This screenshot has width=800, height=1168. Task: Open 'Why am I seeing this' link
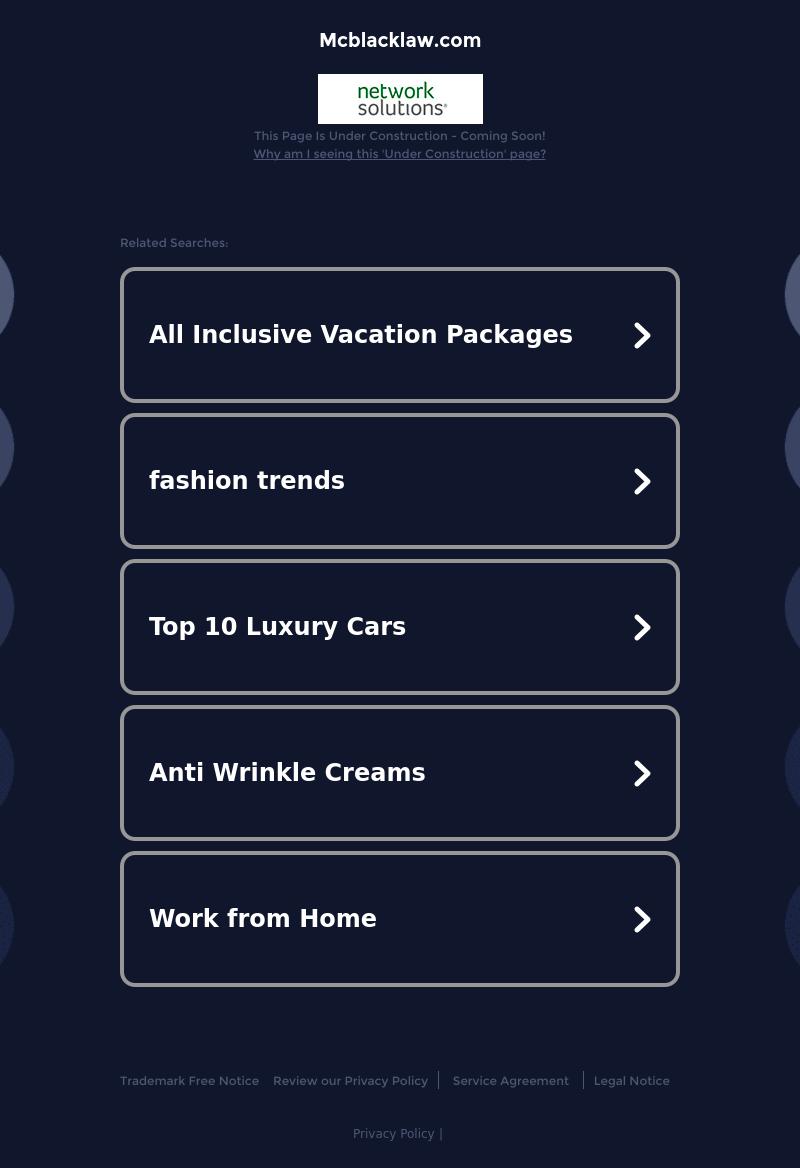tap(399, 154)
